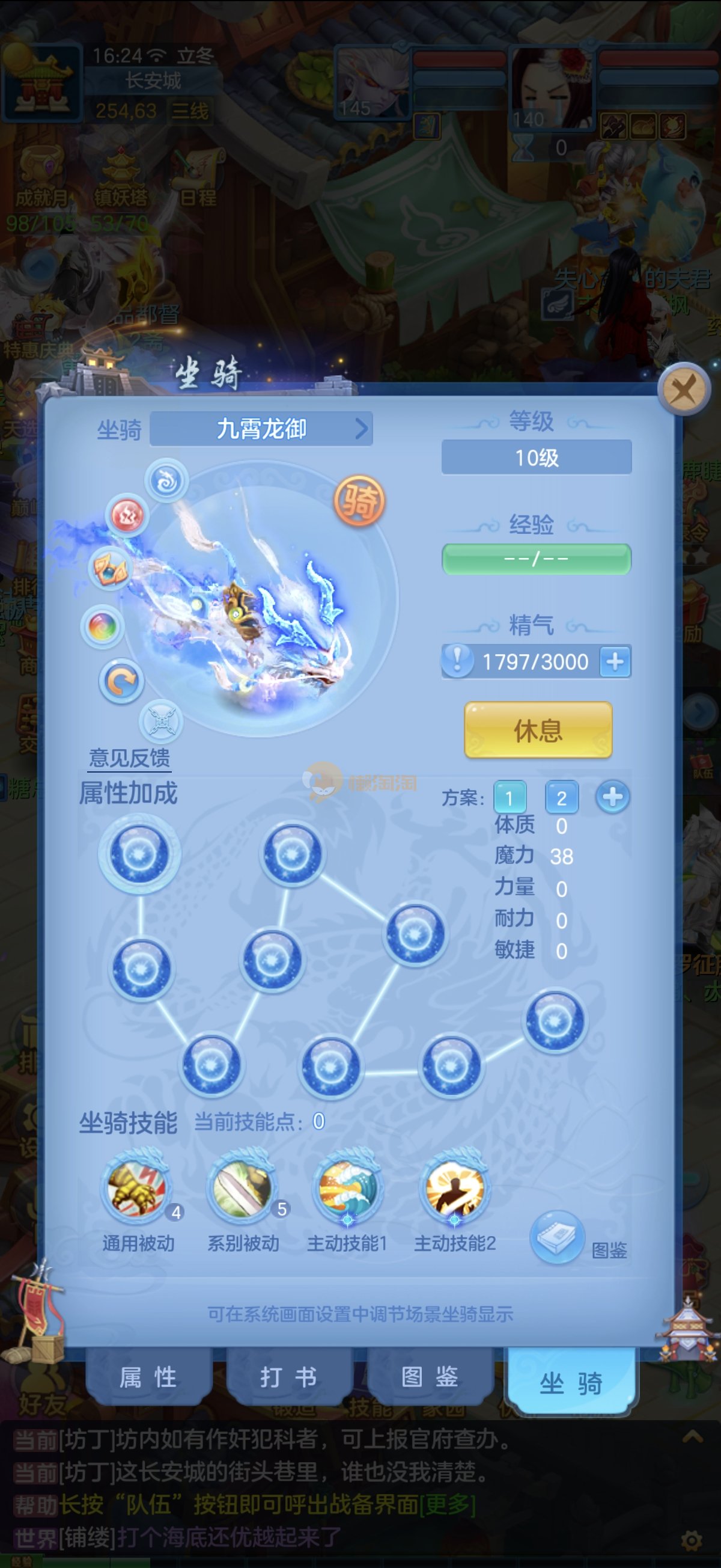Switch to the 打书 tab
This screenshot has width=721, height=1568.
point(289,1377)
